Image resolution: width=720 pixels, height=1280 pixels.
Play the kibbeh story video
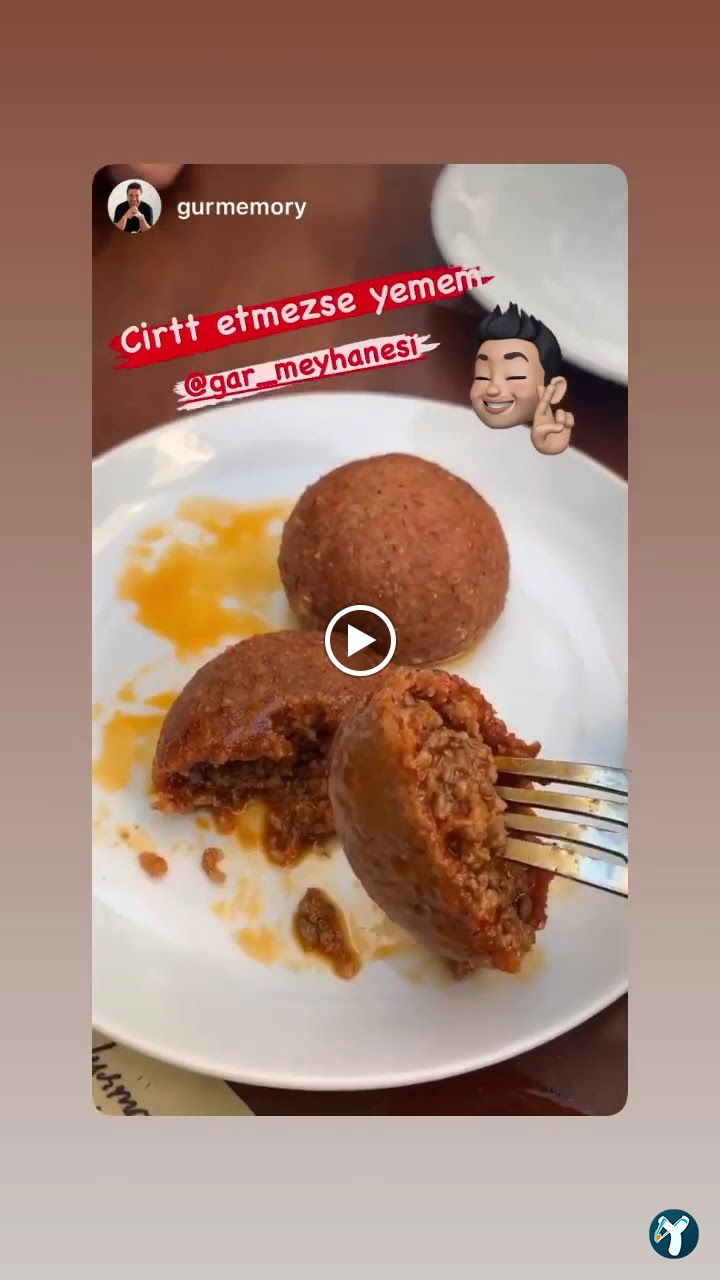[360, 640]
